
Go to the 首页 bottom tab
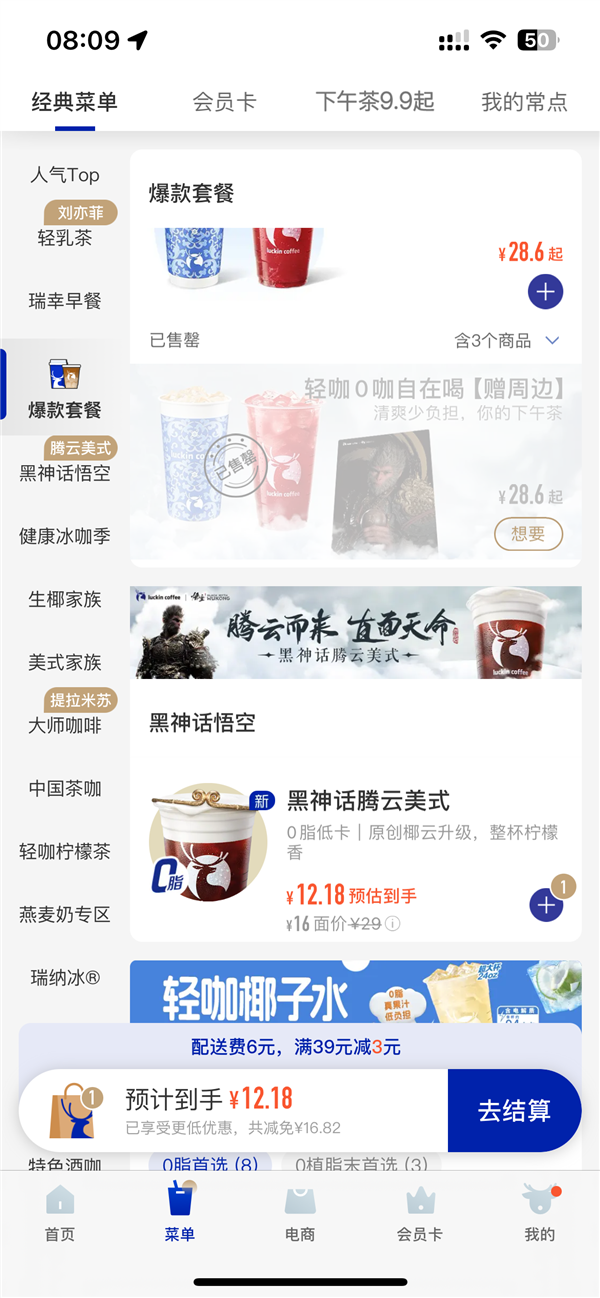point(60,1212)
